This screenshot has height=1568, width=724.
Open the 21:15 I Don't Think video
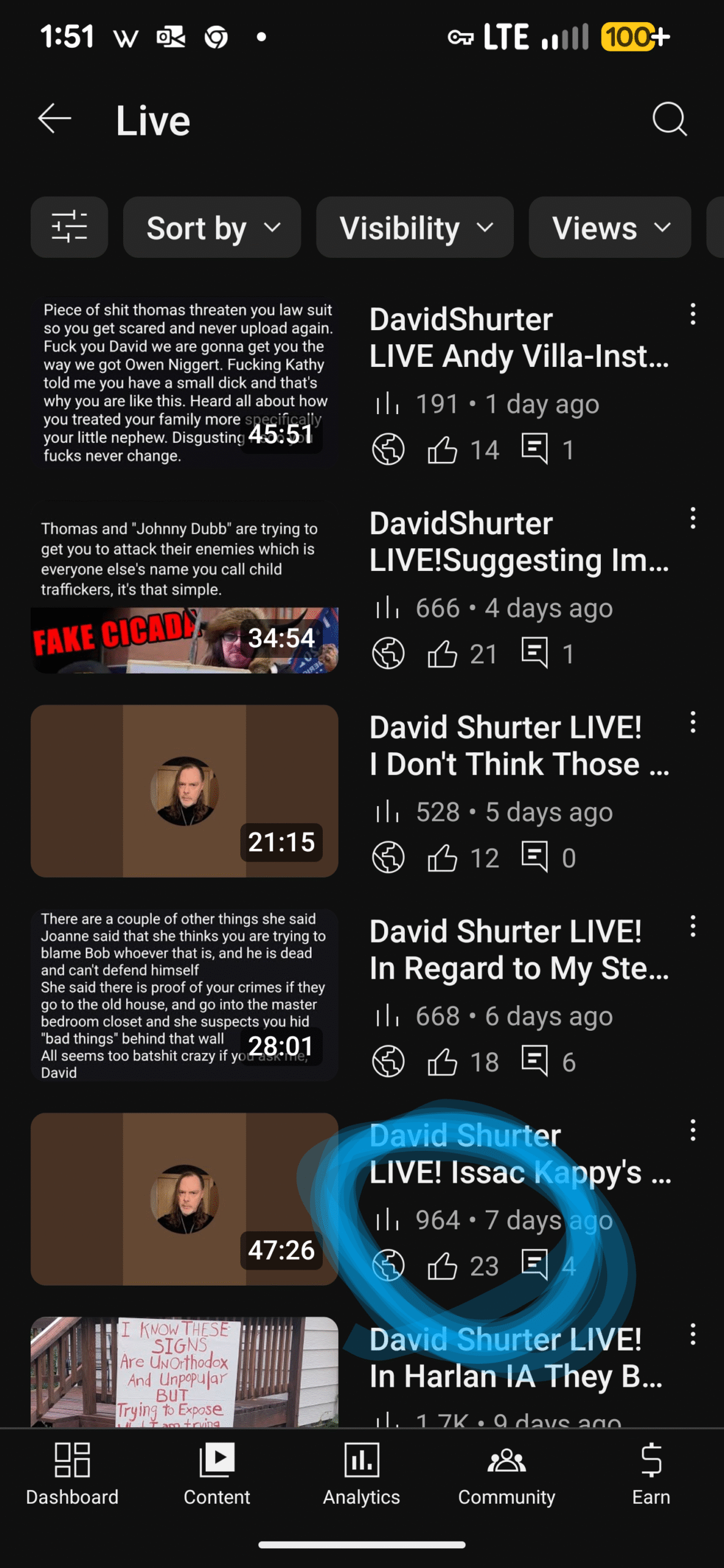click(x=184, y=791)
